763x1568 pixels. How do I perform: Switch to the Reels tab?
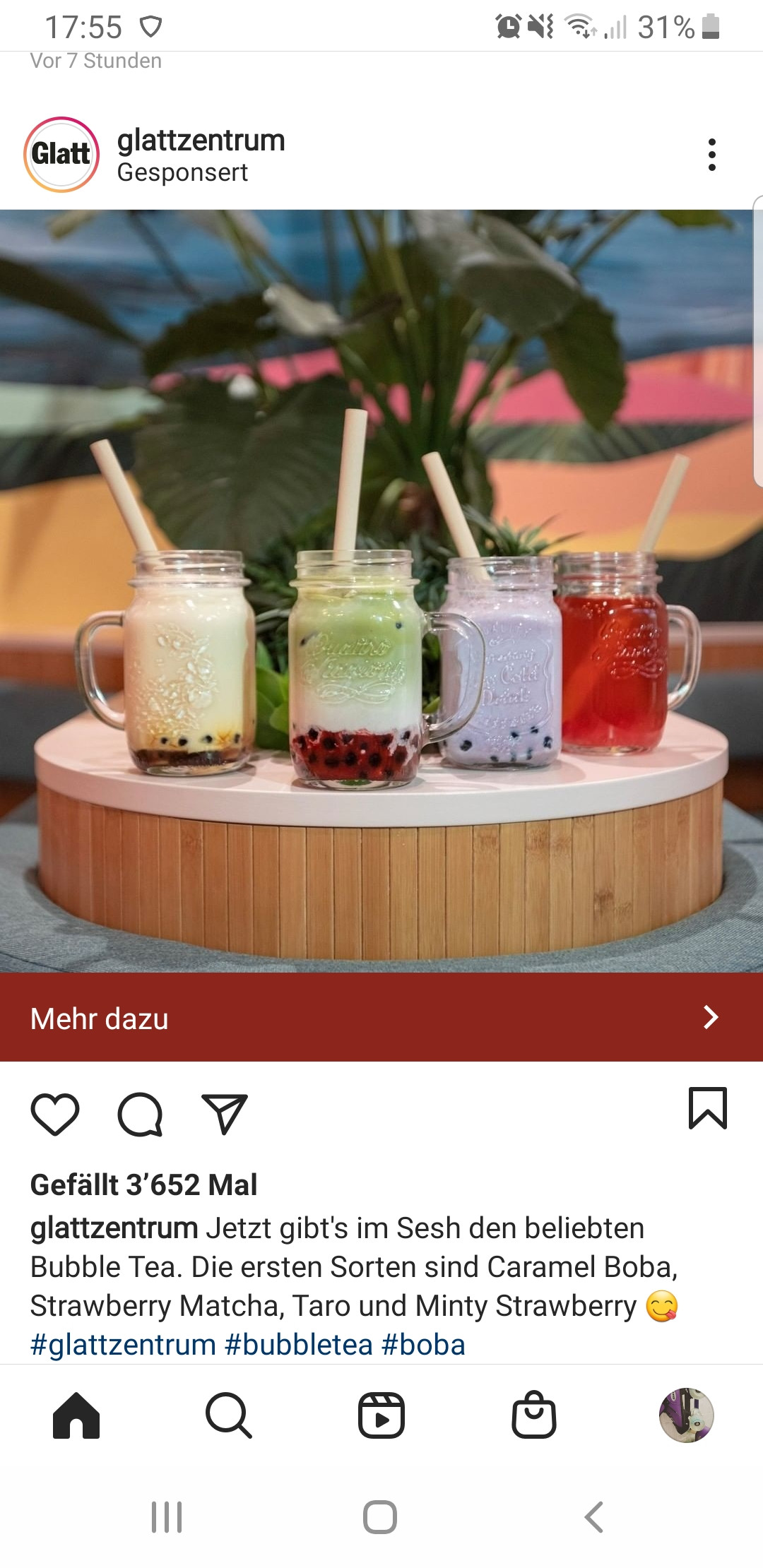[x=381, y=1415]
